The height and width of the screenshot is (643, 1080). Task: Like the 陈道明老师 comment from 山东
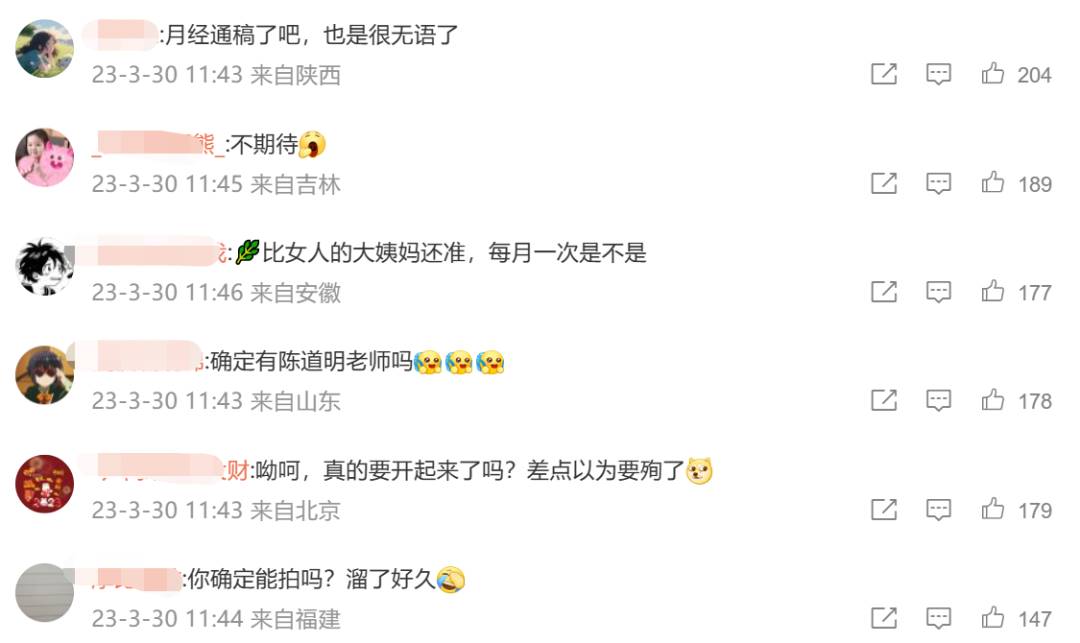[x=993, y=400]
